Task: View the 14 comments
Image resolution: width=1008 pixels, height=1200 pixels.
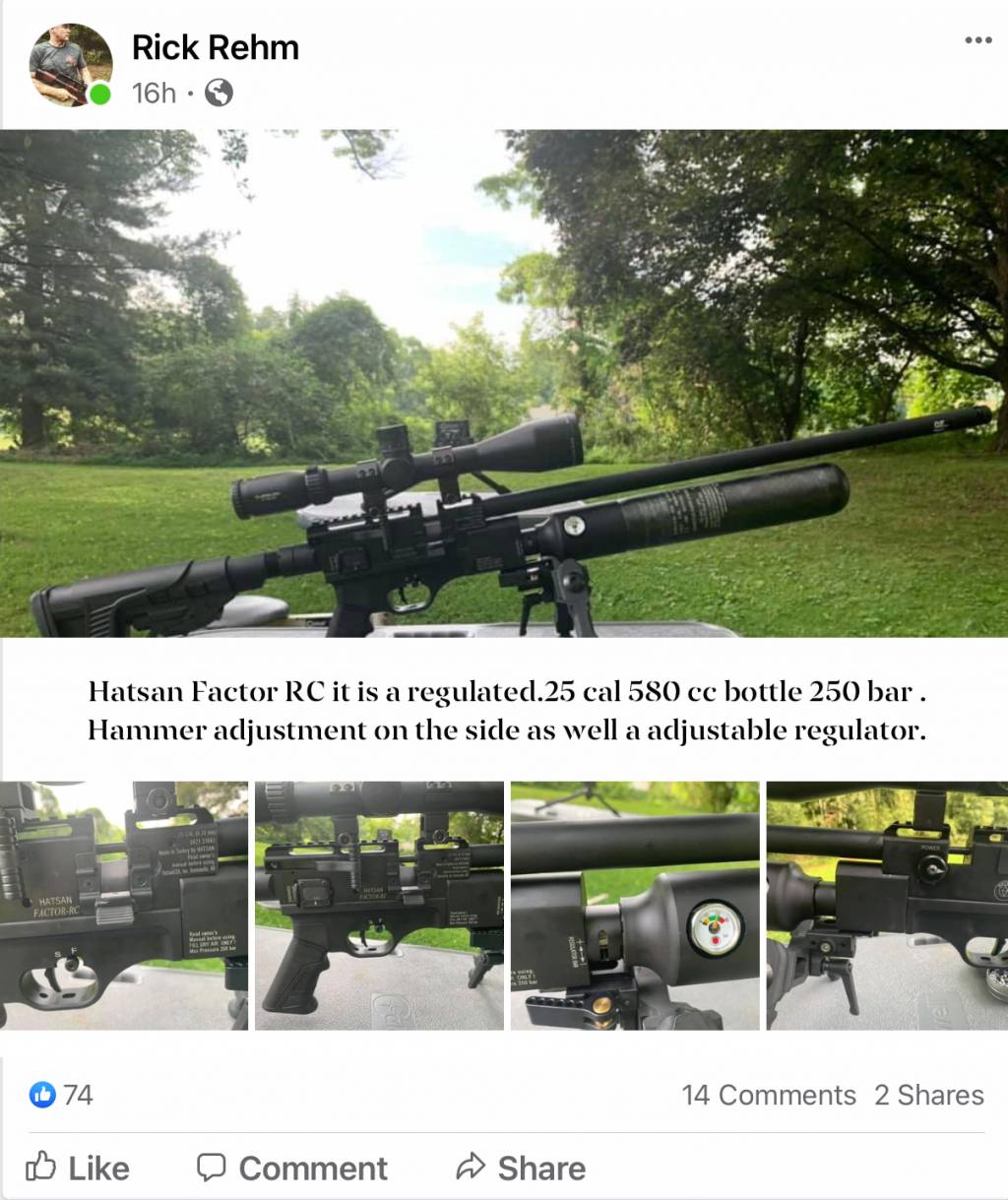Action: click(x=769, y=1095)
